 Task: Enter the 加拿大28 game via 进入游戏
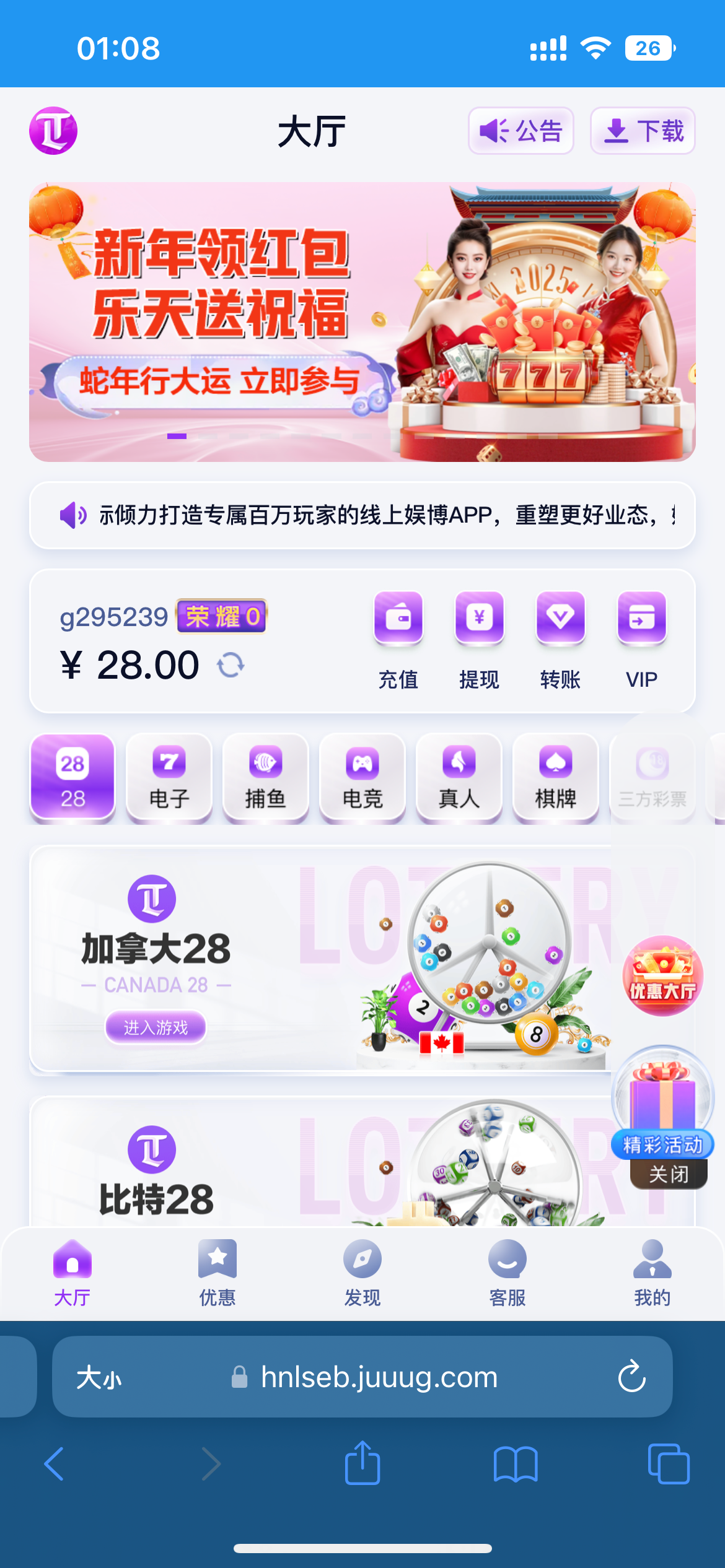(x=156, y=1027)
